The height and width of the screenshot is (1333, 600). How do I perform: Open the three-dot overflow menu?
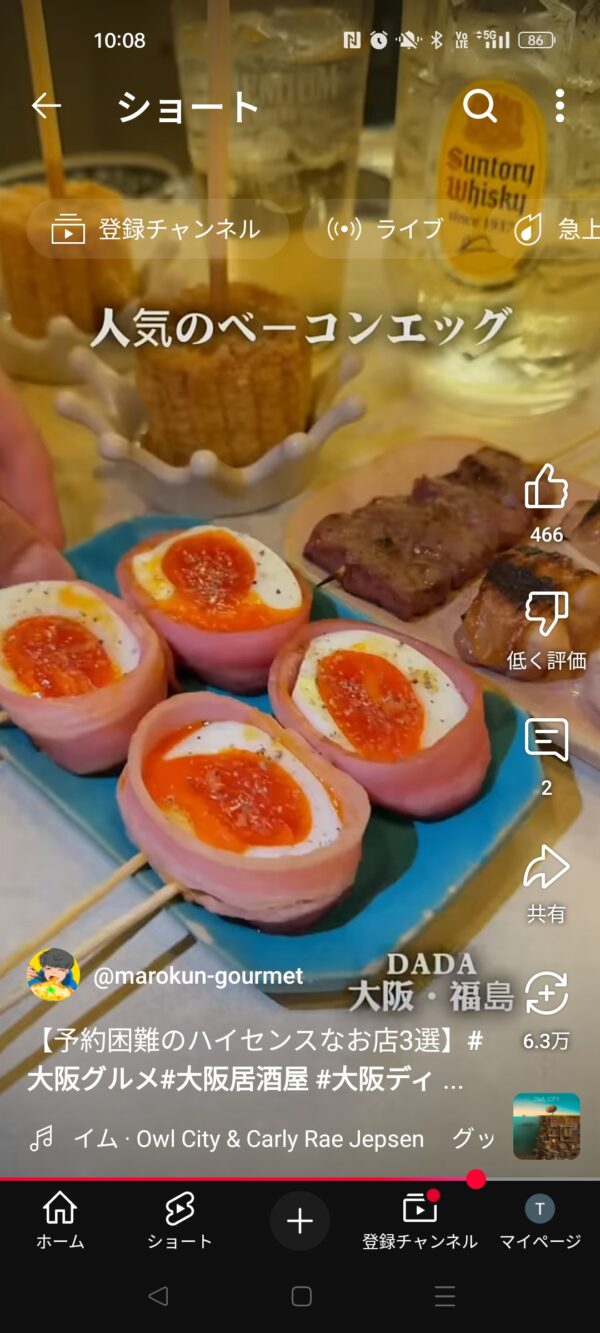[x=559, y=105]
